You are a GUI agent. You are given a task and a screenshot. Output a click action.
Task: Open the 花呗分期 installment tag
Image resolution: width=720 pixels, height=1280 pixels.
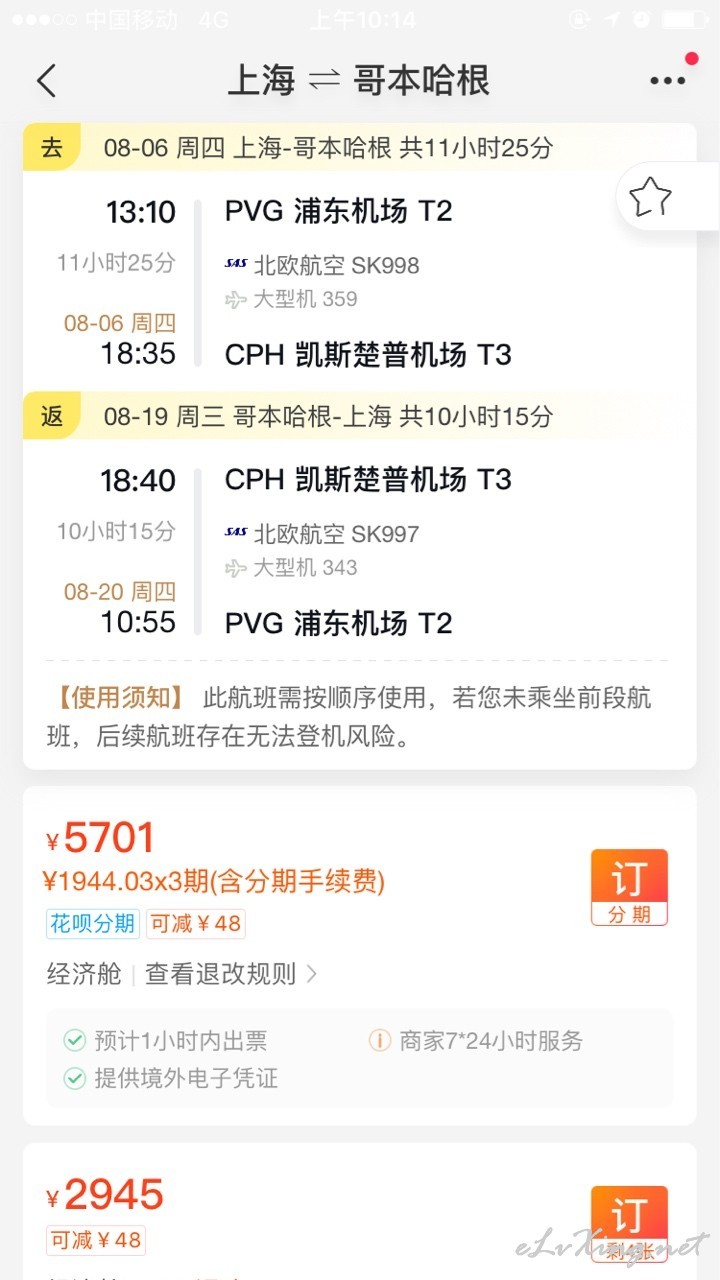pos(93,923)
